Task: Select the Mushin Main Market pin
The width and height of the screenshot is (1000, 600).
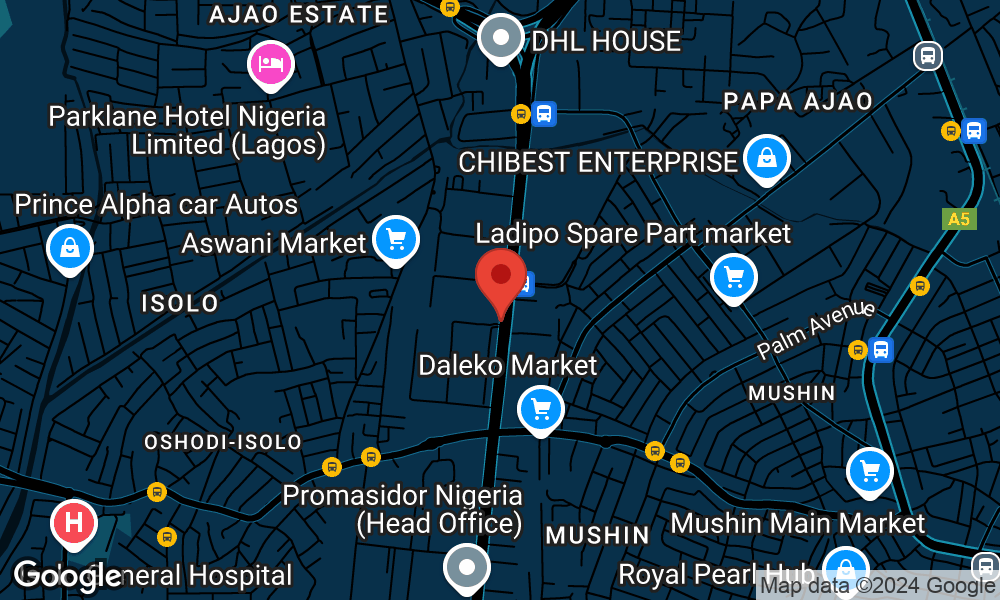Action: tap(869, 470)
